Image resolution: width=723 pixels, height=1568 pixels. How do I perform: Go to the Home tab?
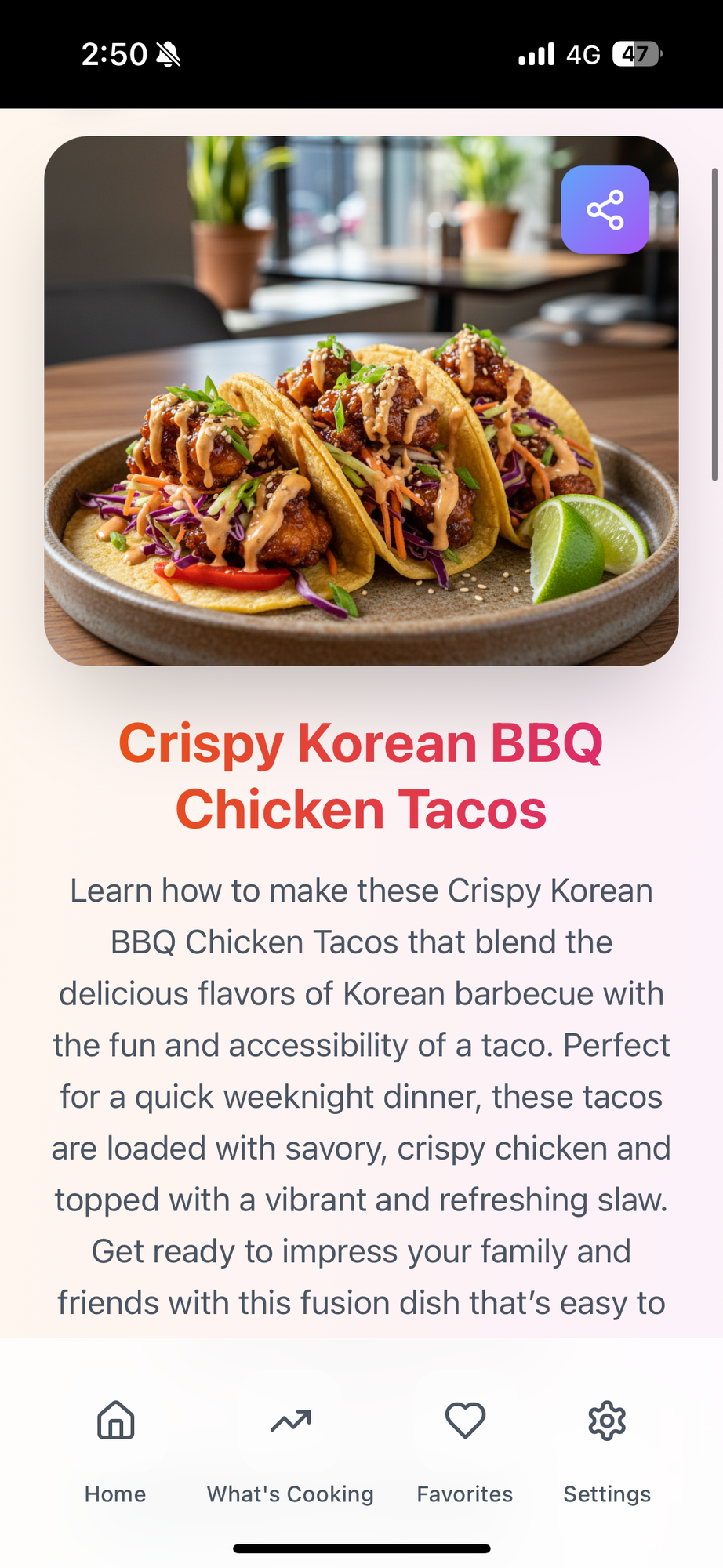(115, 1449)
